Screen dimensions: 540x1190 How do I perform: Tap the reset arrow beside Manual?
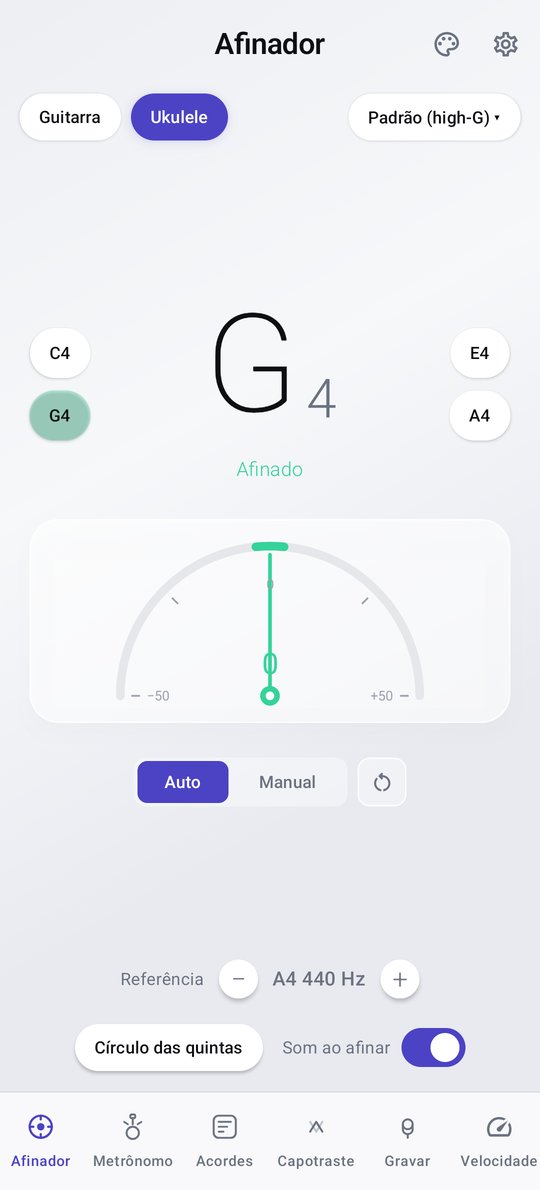(x=381, y=782)
